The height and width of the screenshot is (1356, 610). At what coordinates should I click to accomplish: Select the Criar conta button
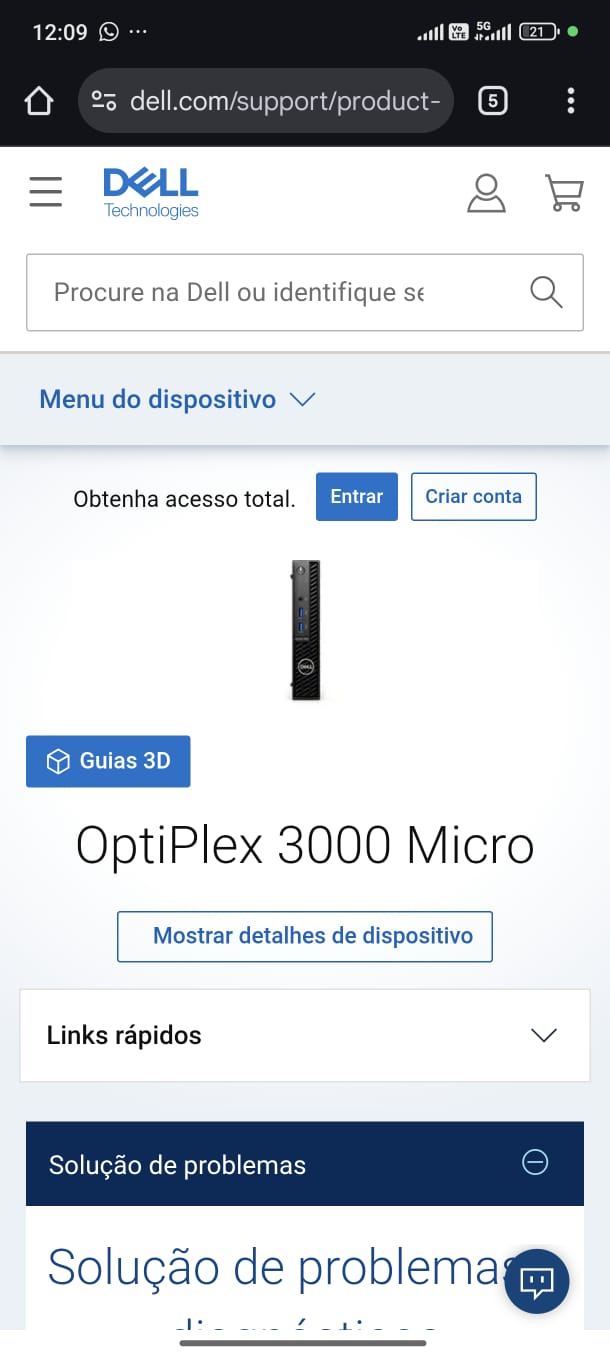pos(473,497)
